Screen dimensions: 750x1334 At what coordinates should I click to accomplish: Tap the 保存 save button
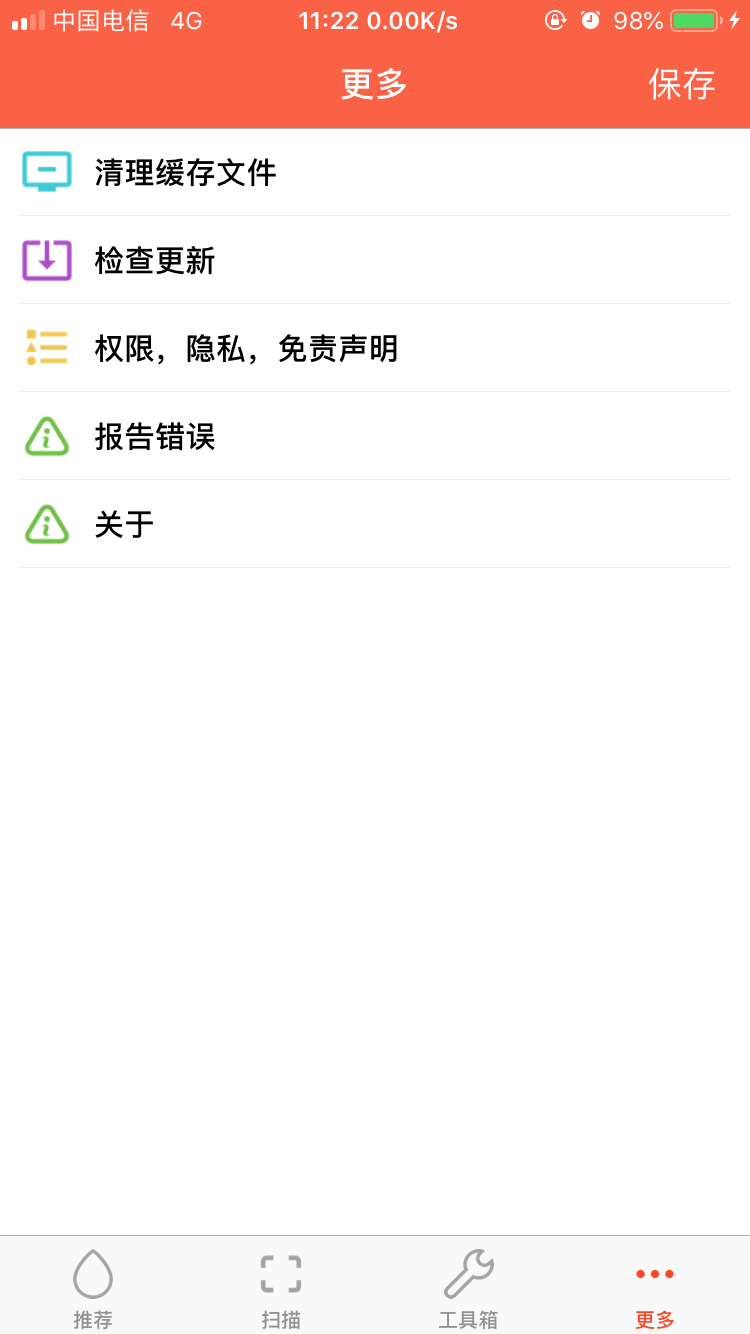(x=683, y=85)
